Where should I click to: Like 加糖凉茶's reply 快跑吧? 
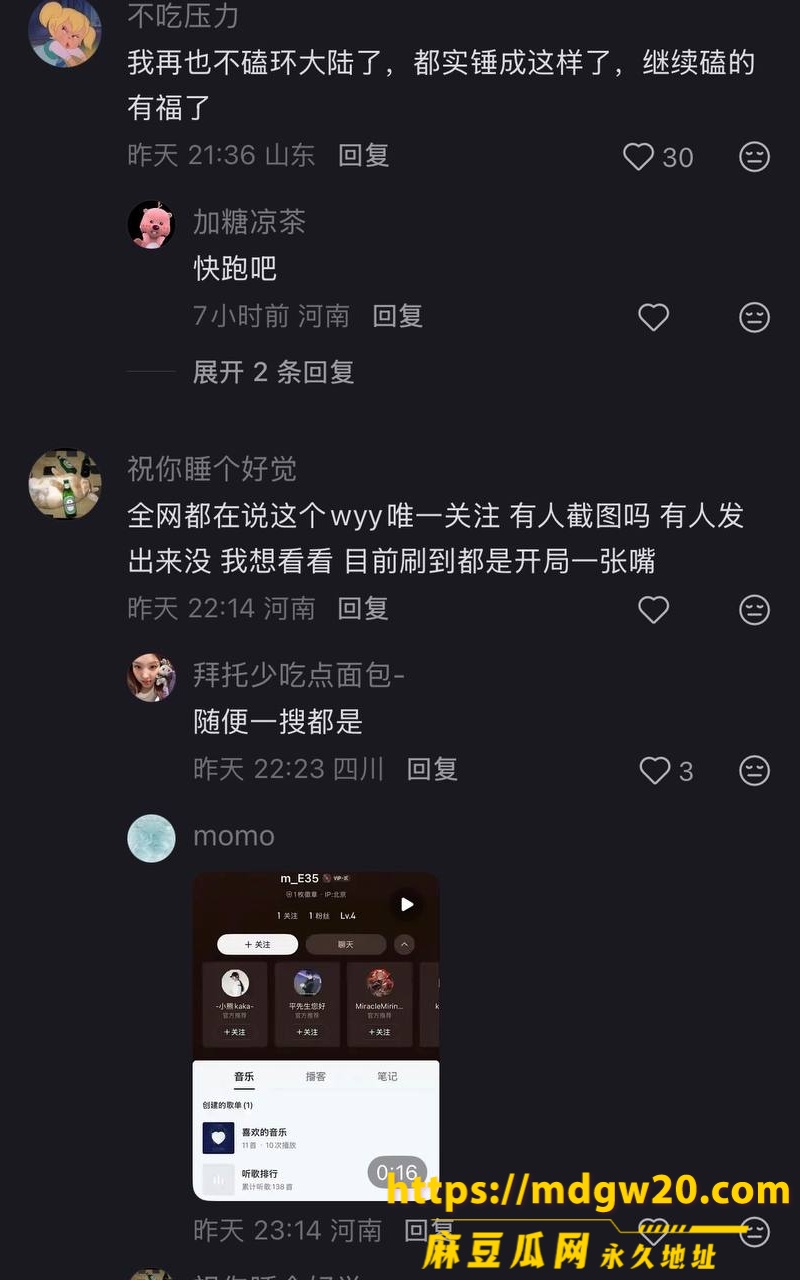pos(653,317)
